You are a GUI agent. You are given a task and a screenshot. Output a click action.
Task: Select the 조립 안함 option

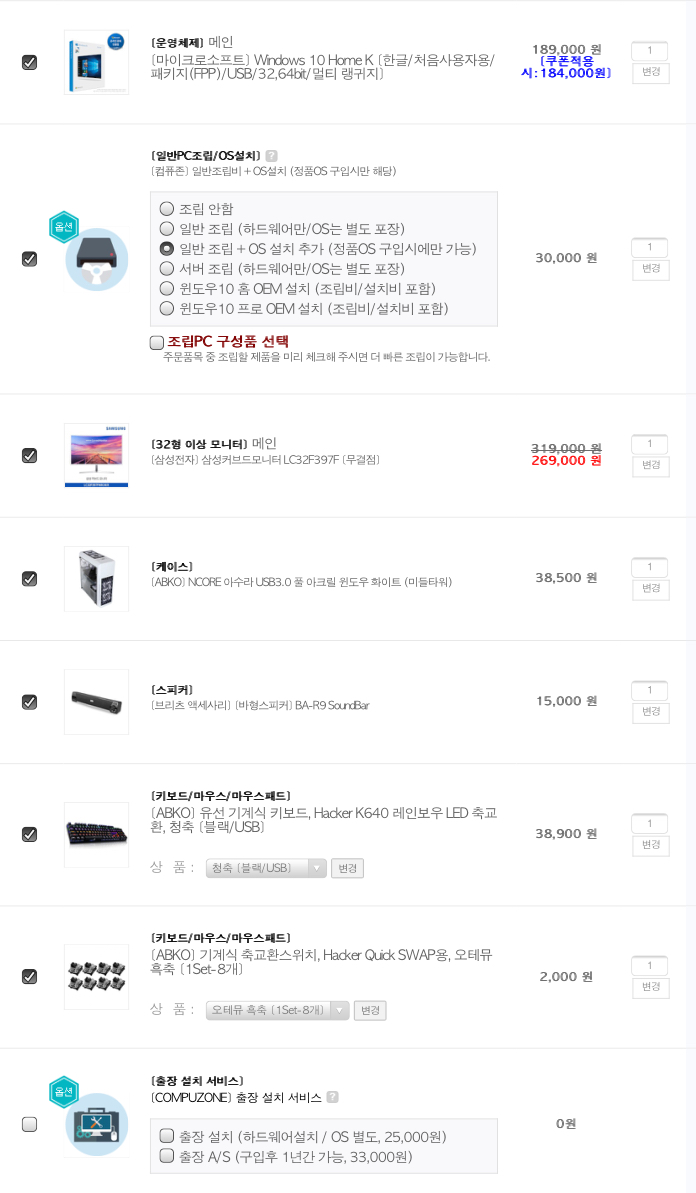tap(167, 209)
